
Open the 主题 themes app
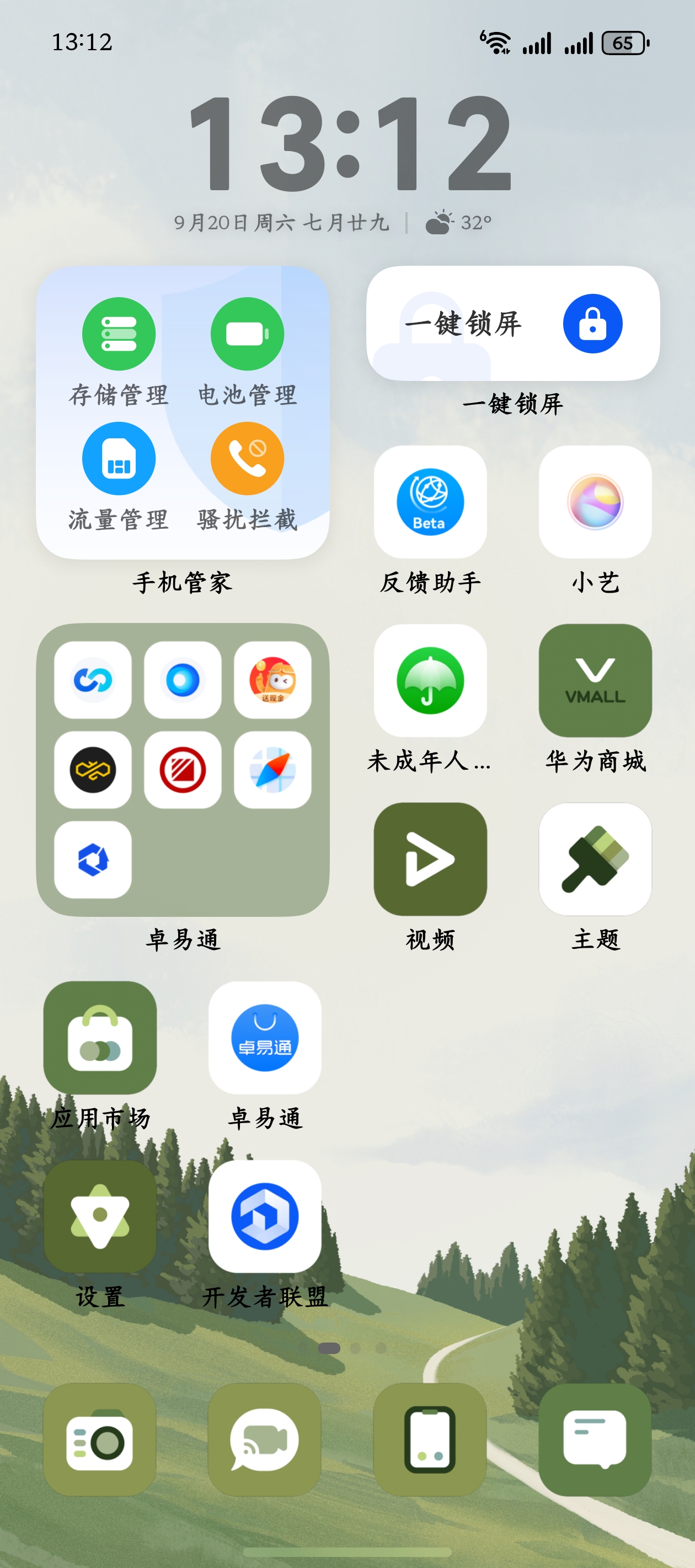[595, 859]
